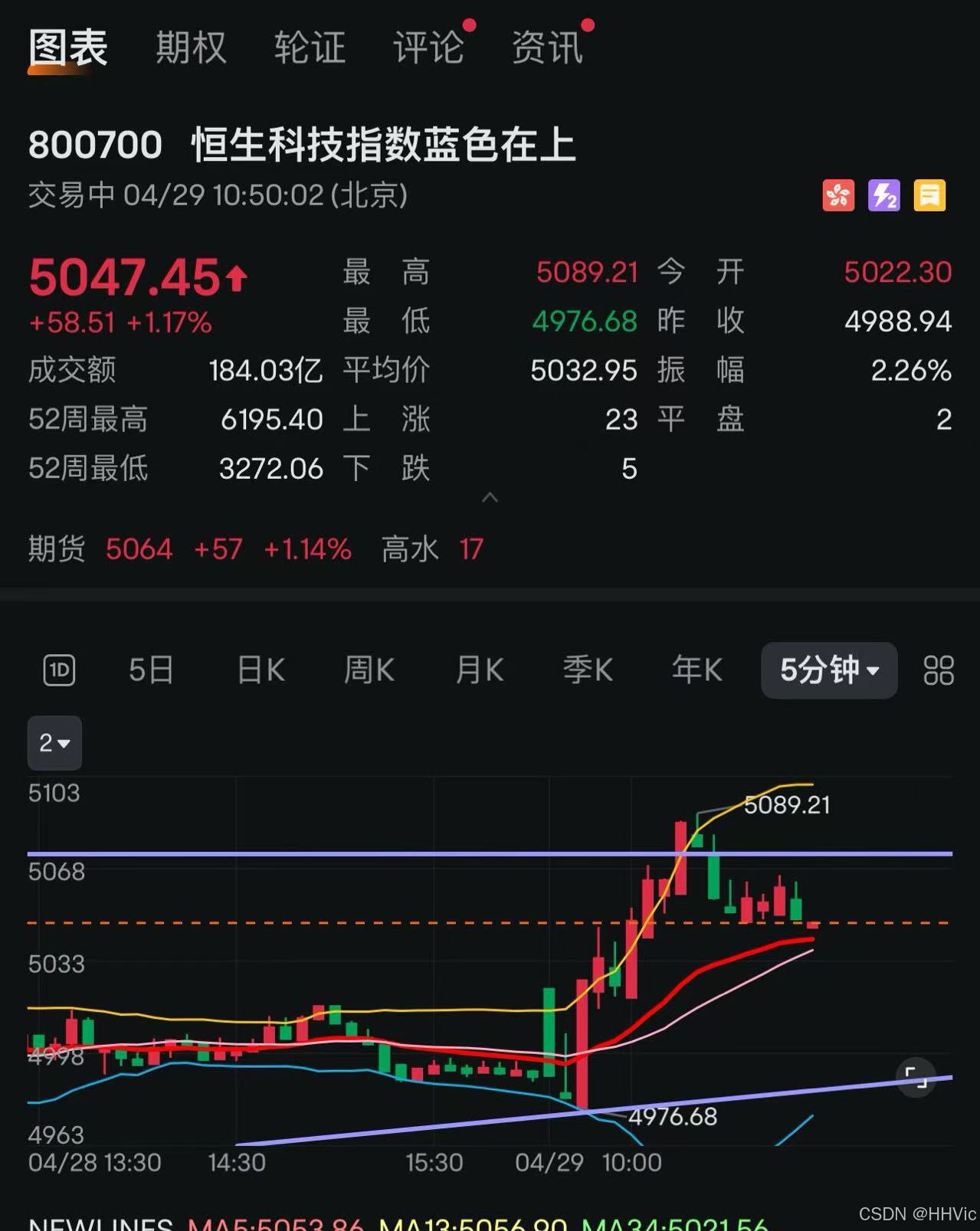This screenshot has width=980, height=1231.
Task: Open the 轮证 tab
Action: click(310, 47)
